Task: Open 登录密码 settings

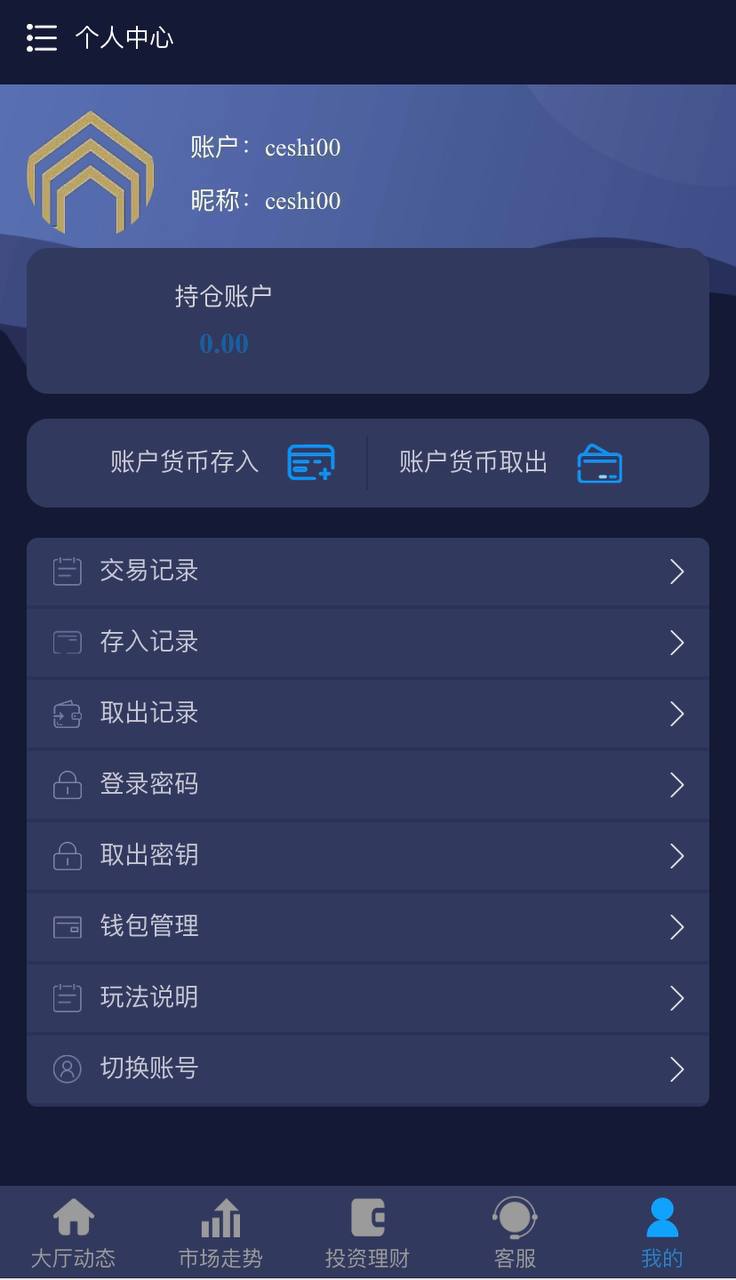Action: 367,784
